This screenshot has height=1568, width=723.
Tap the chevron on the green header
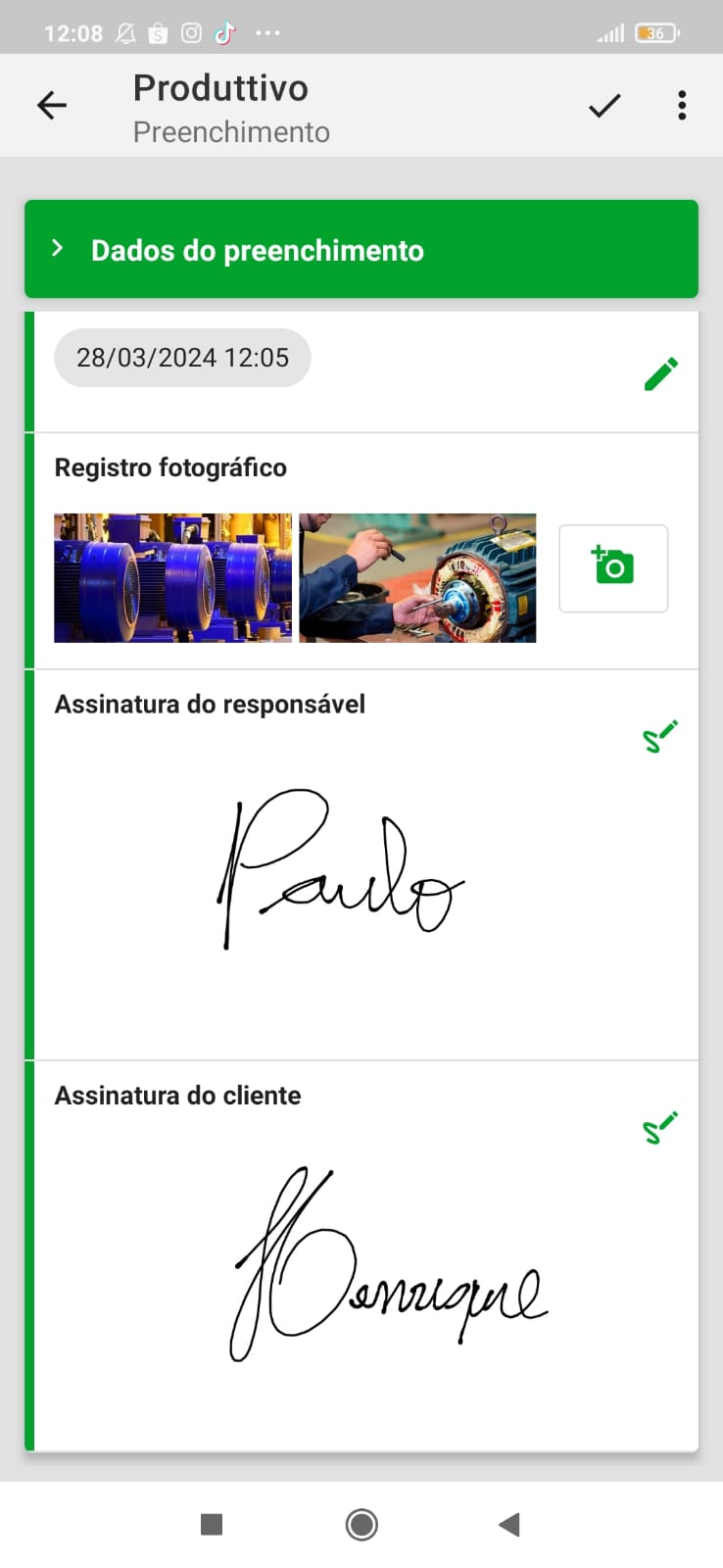[x=56, y=249]
